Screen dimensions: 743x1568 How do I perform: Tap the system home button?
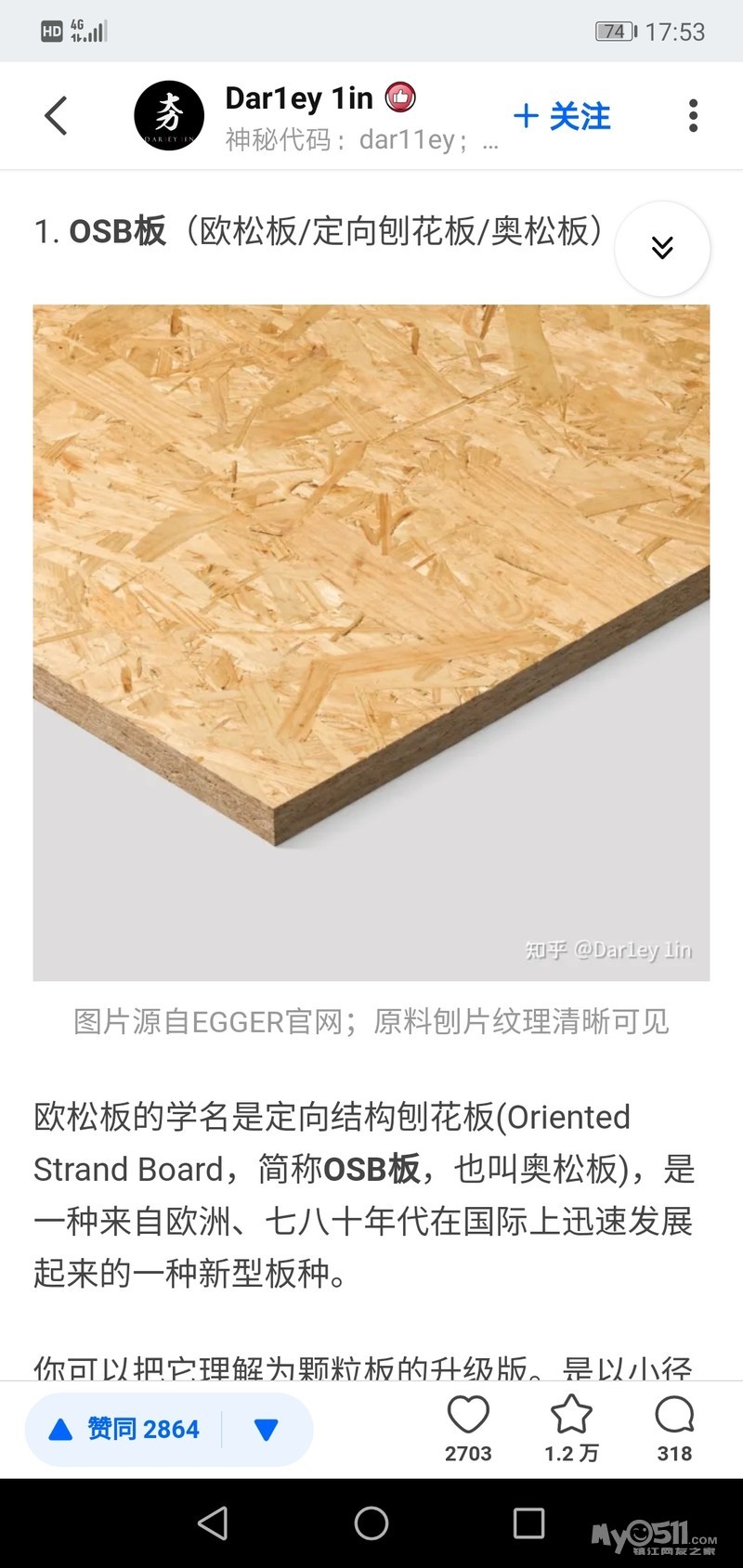point(371,1523)
